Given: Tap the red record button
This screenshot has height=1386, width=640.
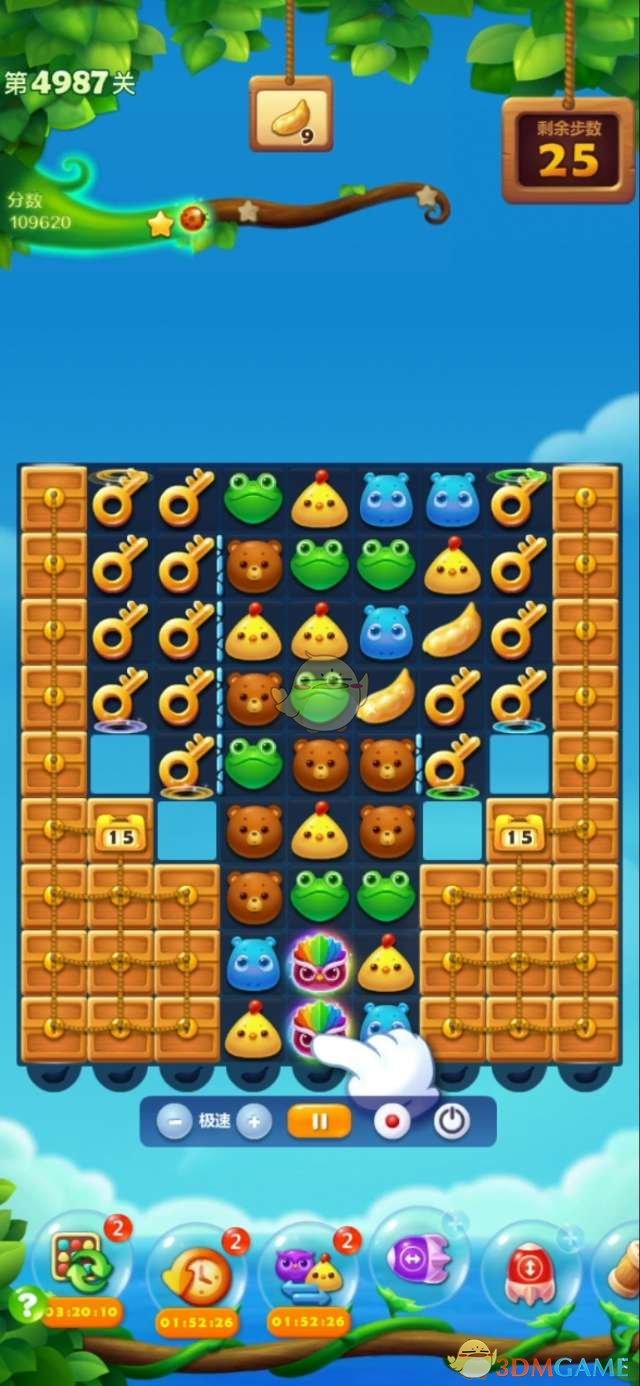Looking at the screenshot, I should tap(392, 1122).
